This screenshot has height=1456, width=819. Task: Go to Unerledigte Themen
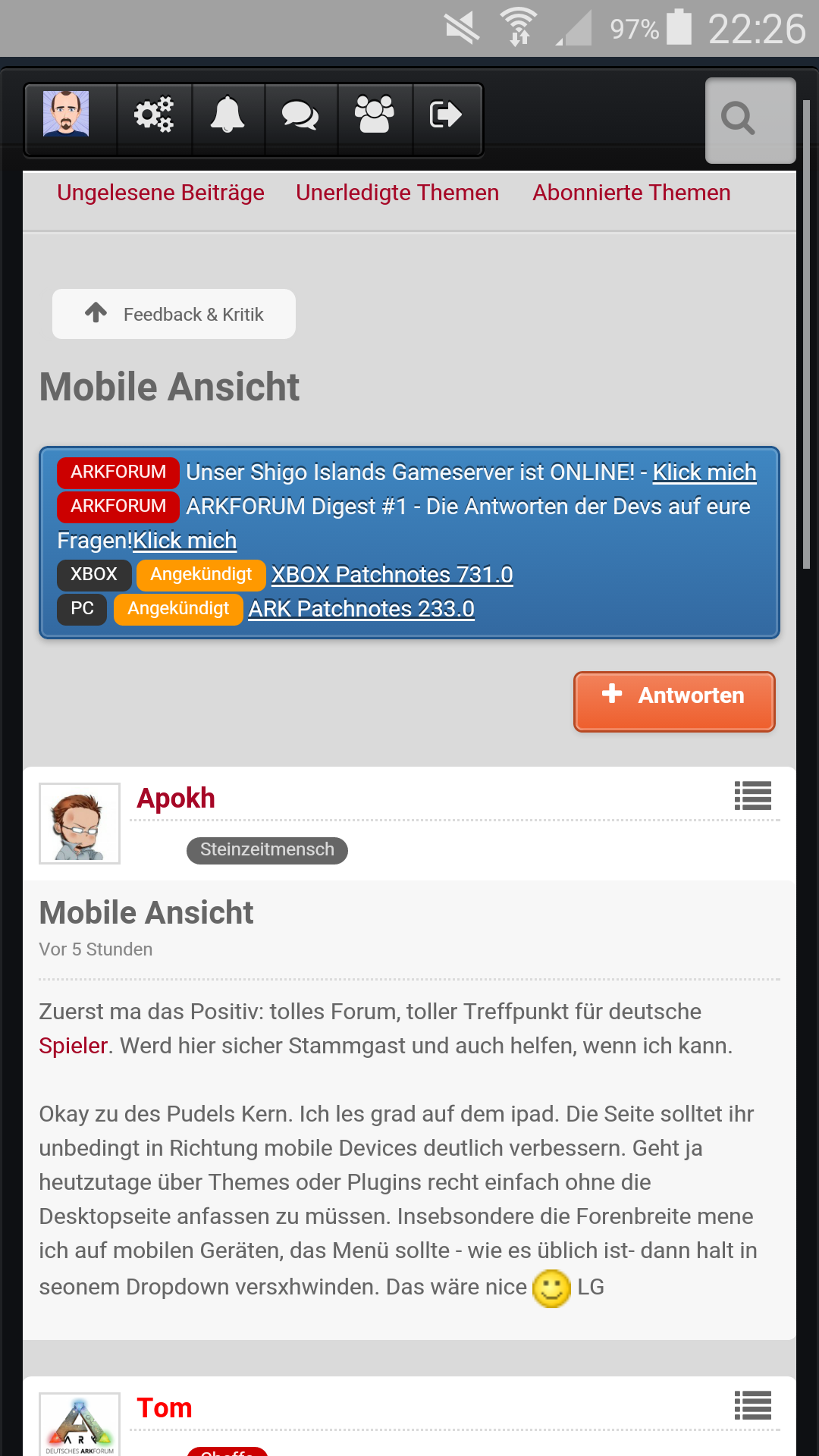pos(397,193)
